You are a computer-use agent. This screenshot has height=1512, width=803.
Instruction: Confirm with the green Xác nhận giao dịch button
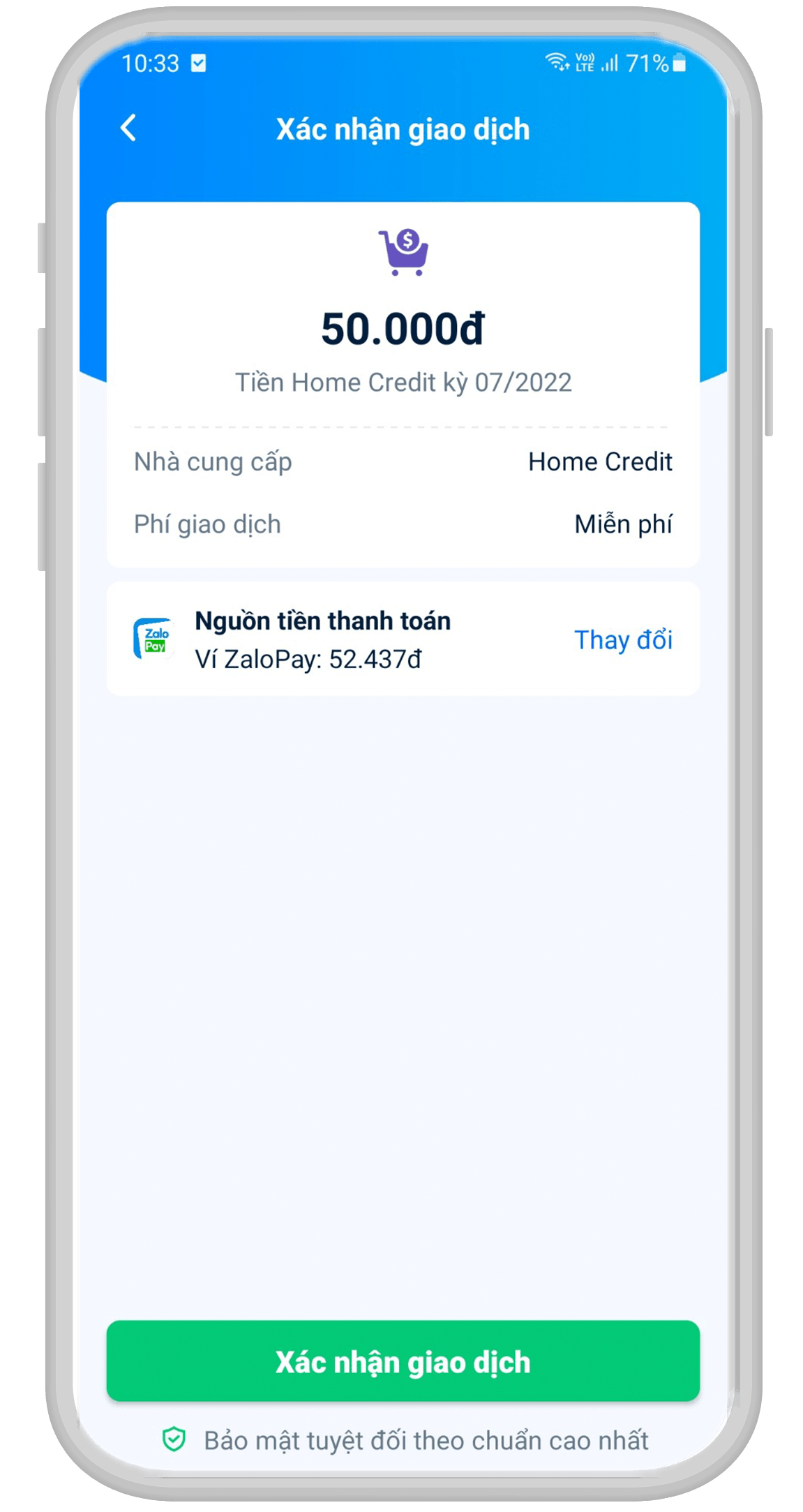403,1361
